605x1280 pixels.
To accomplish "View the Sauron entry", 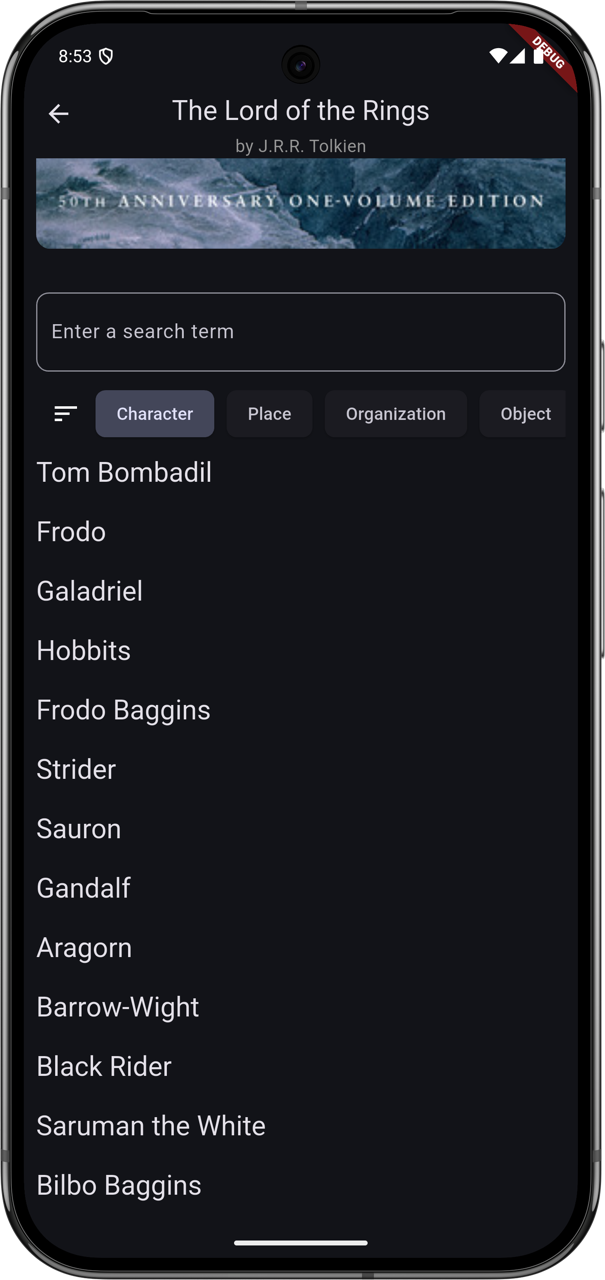I will pyautogui.click(x=79, y=829).
